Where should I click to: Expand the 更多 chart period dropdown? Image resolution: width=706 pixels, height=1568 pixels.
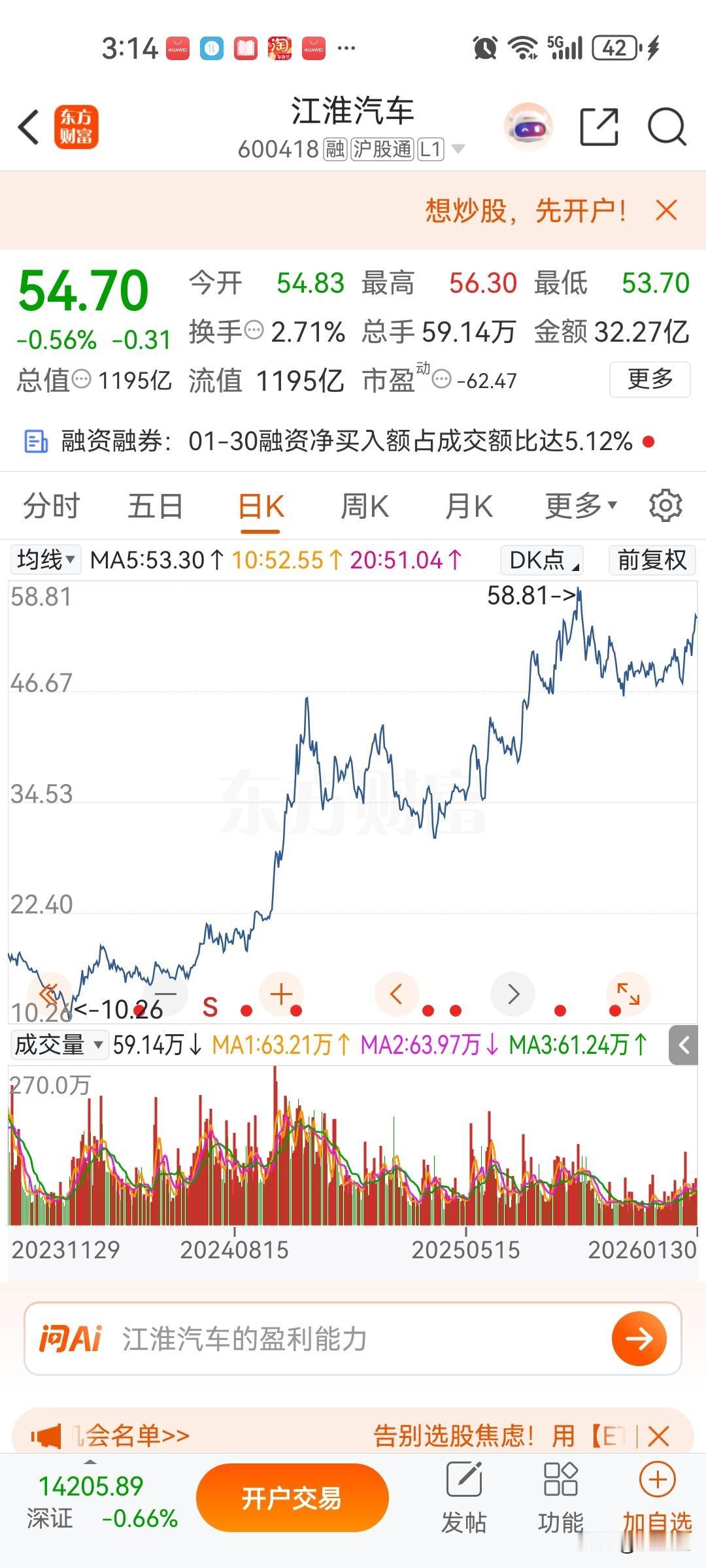pos(580,506)
